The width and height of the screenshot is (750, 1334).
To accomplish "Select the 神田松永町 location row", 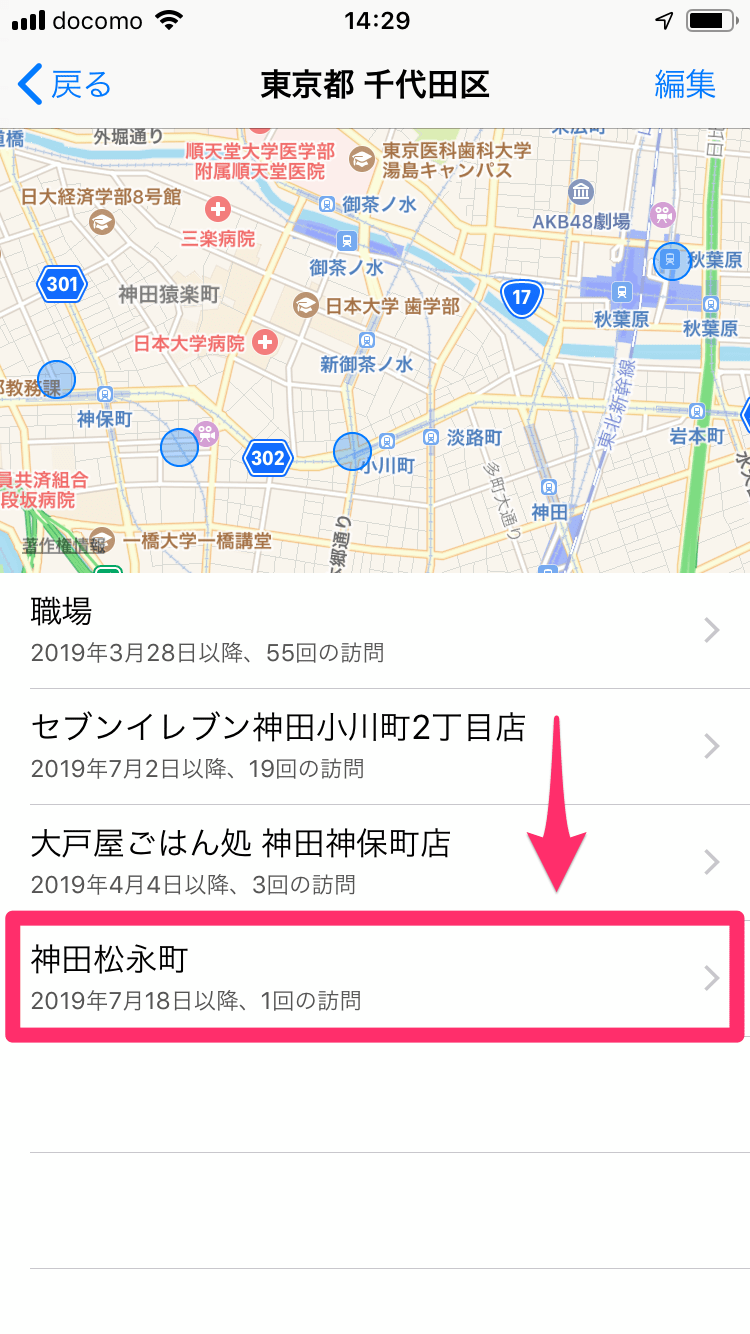I will tap(375, 976).
